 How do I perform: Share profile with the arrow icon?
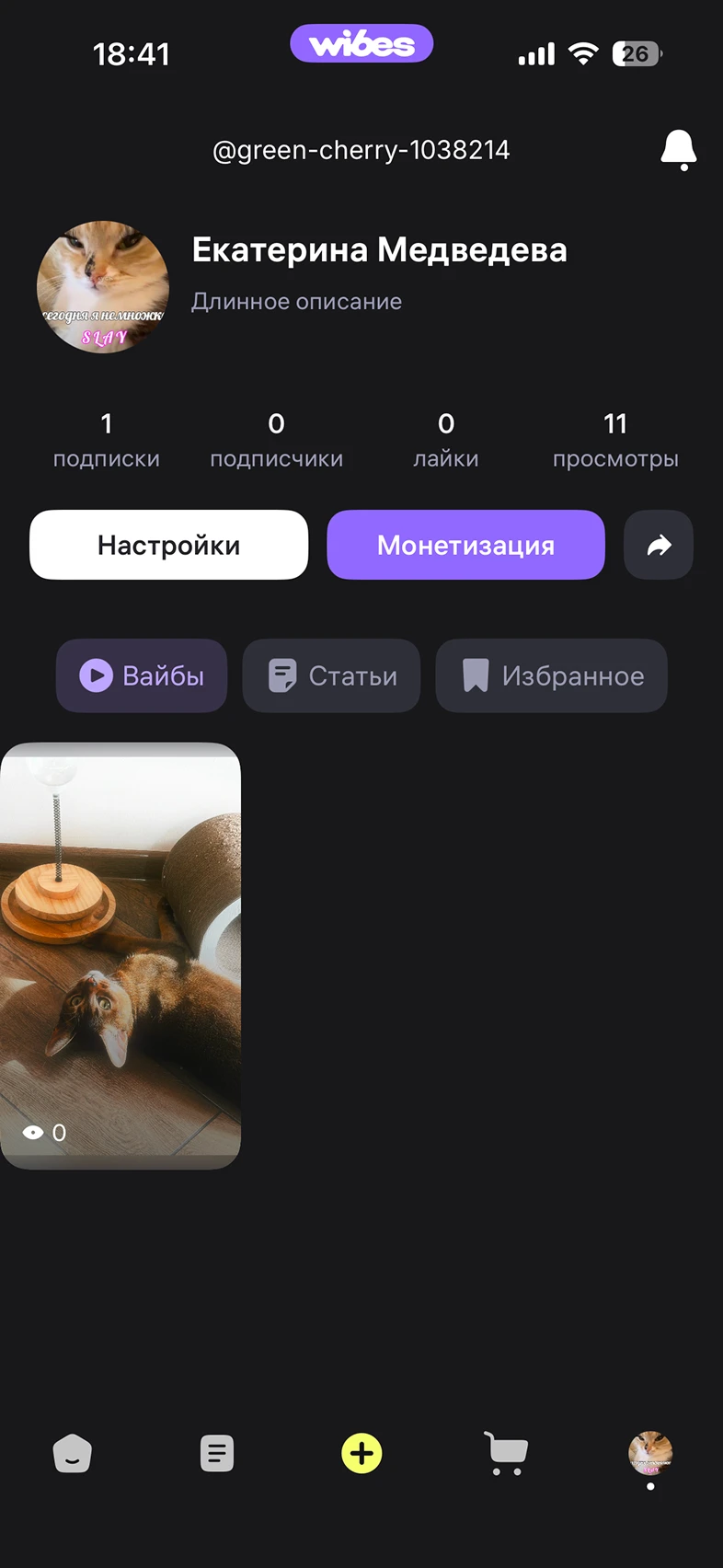click(x=659, y=545)
